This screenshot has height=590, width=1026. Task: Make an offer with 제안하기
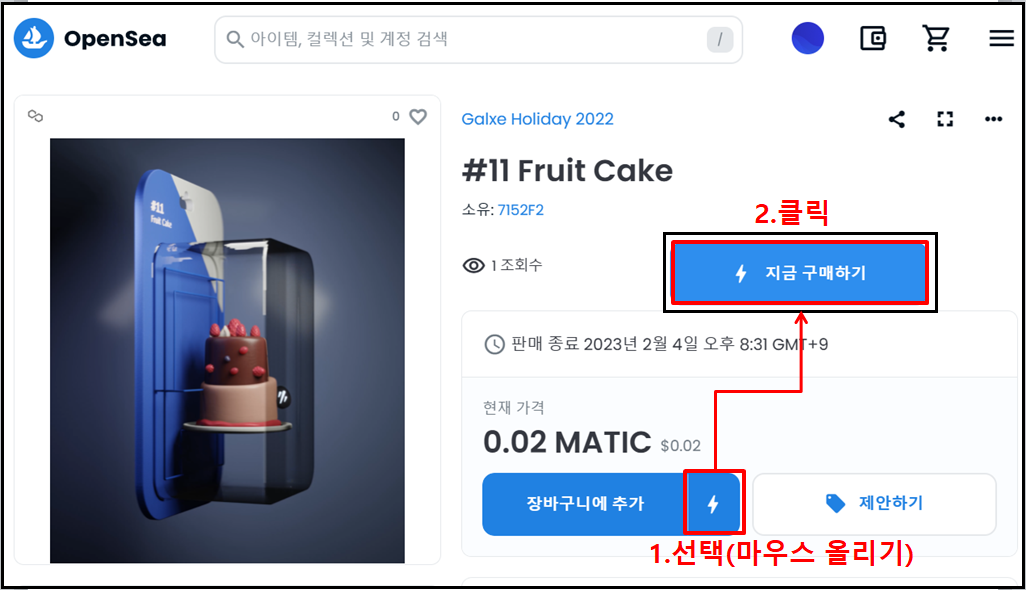874,504
